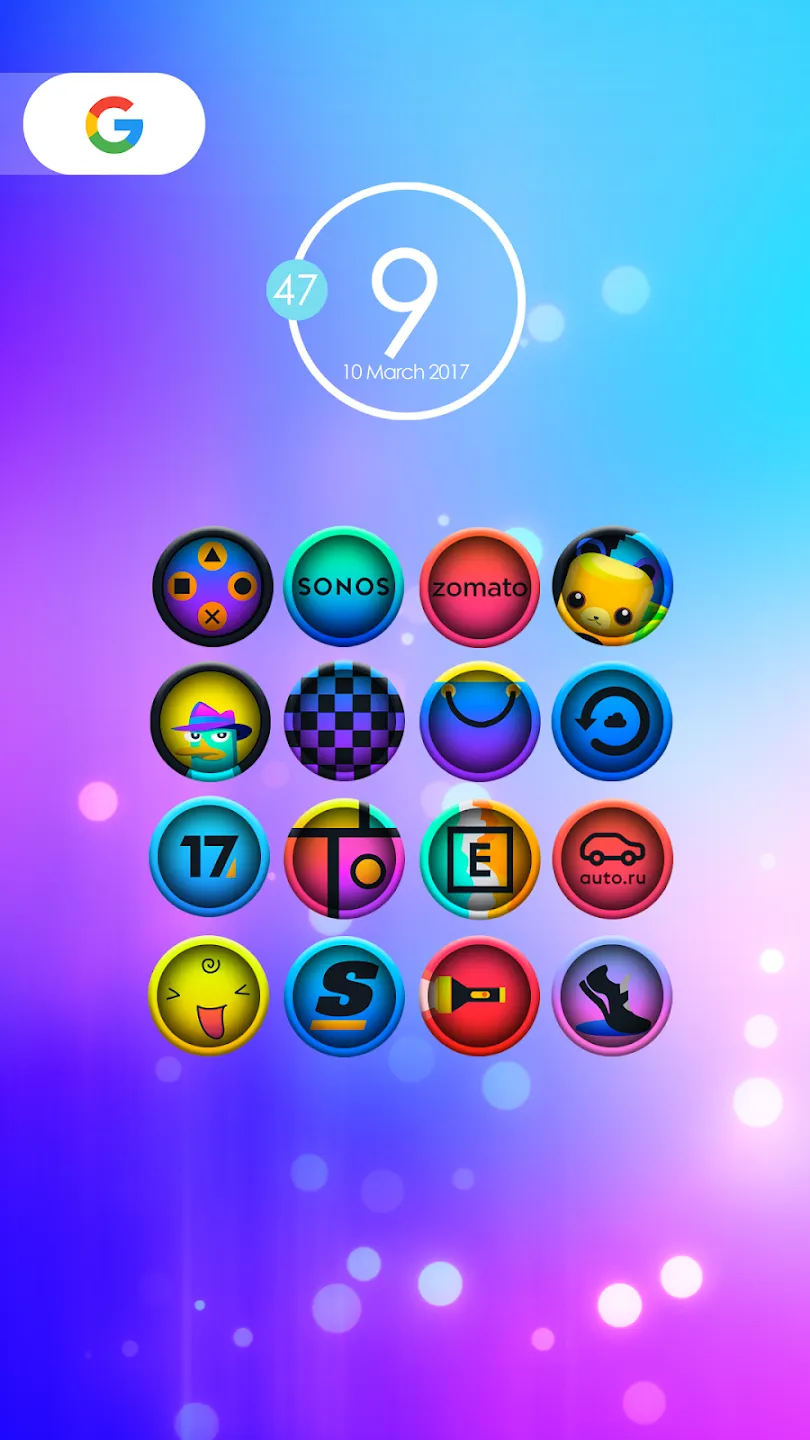Launch the PlayStation buttons app icon

tap(212, 587)
